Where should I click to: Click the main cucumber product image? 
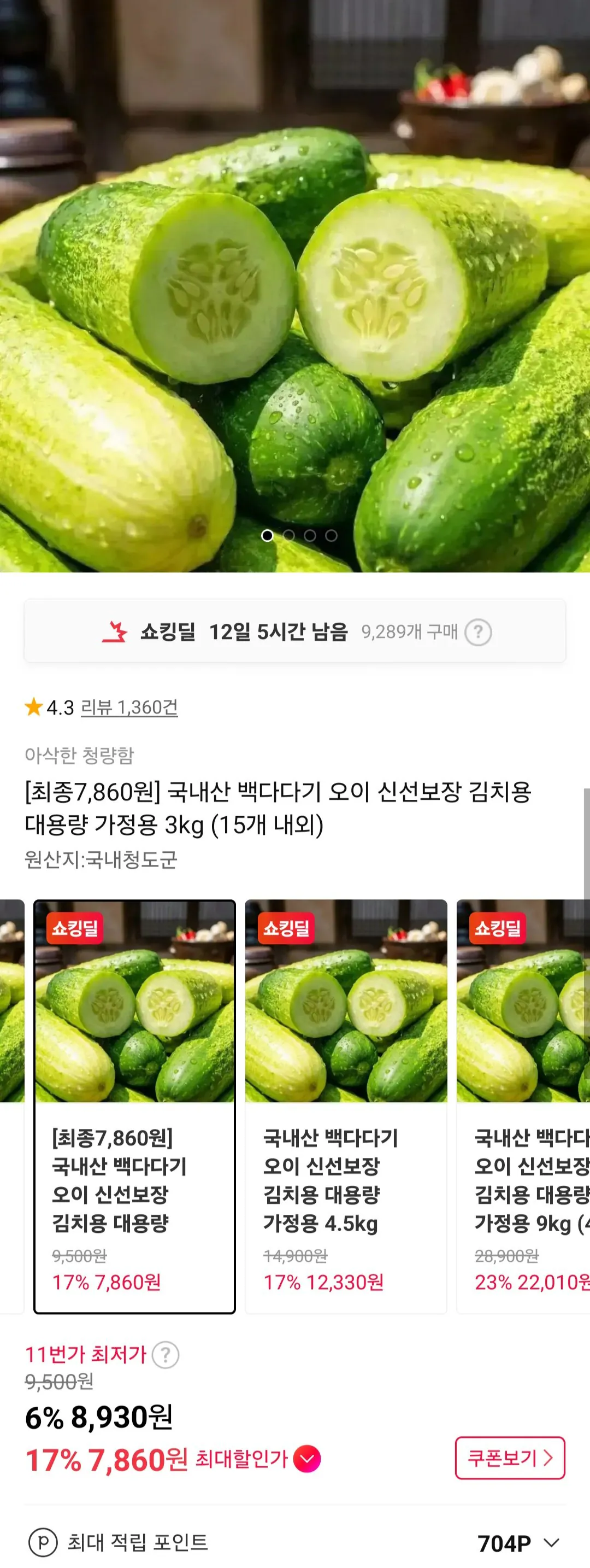[295, 286]
